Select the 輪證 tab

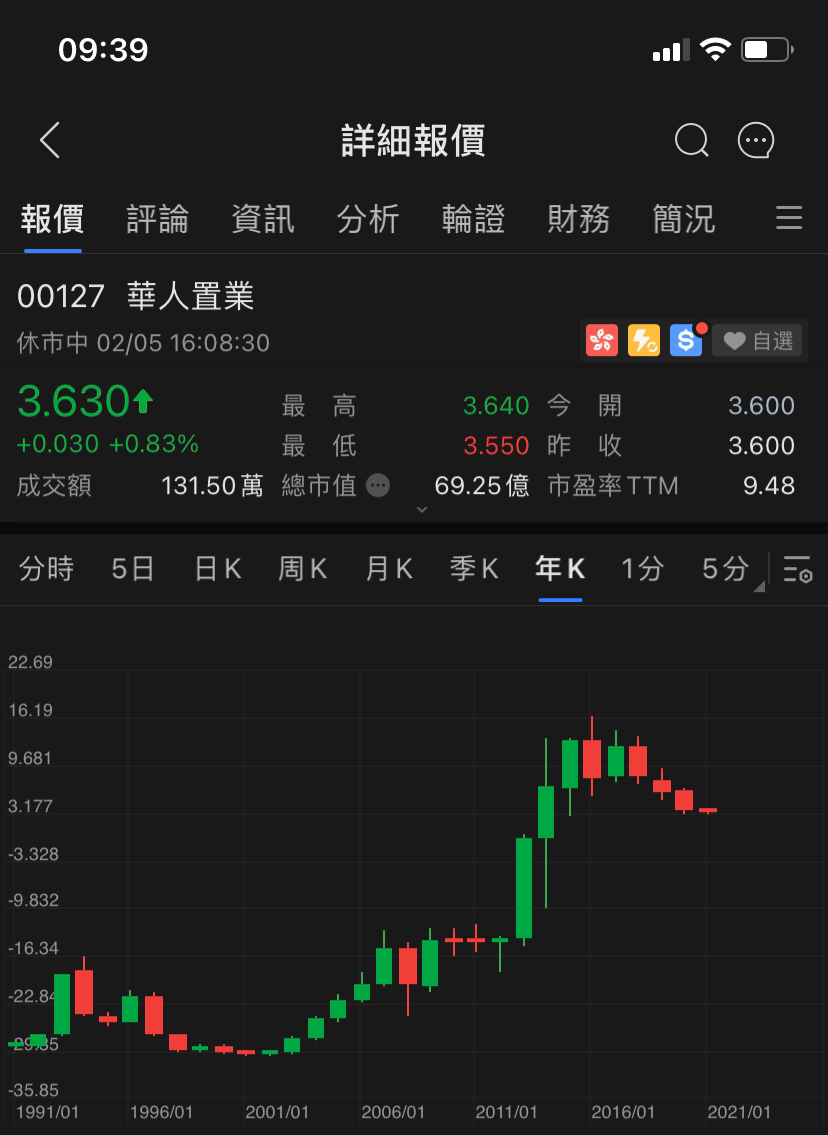coord(473,219)
